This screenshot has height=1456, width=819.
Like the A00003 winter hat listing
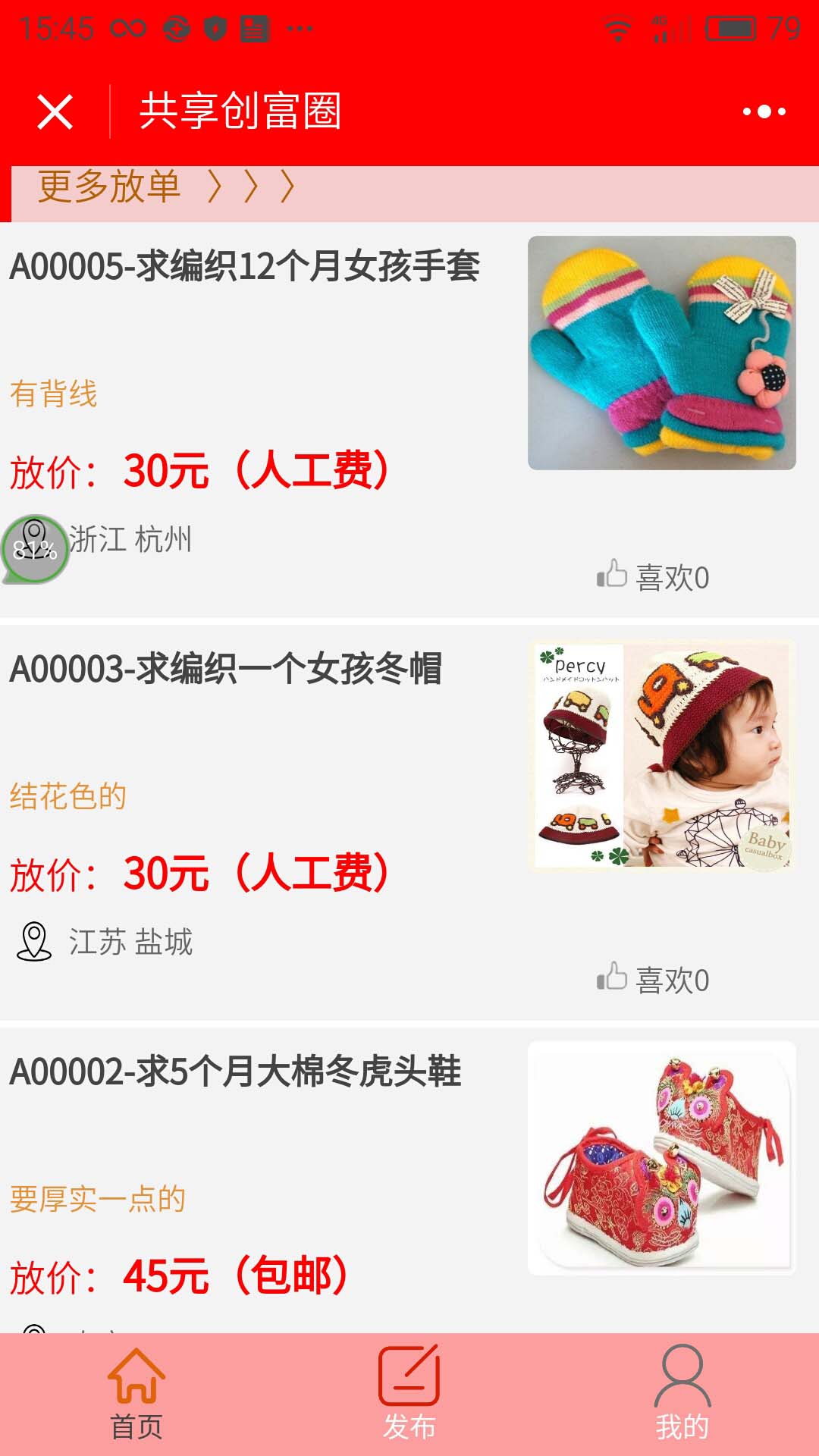click(x=653, y=979)
